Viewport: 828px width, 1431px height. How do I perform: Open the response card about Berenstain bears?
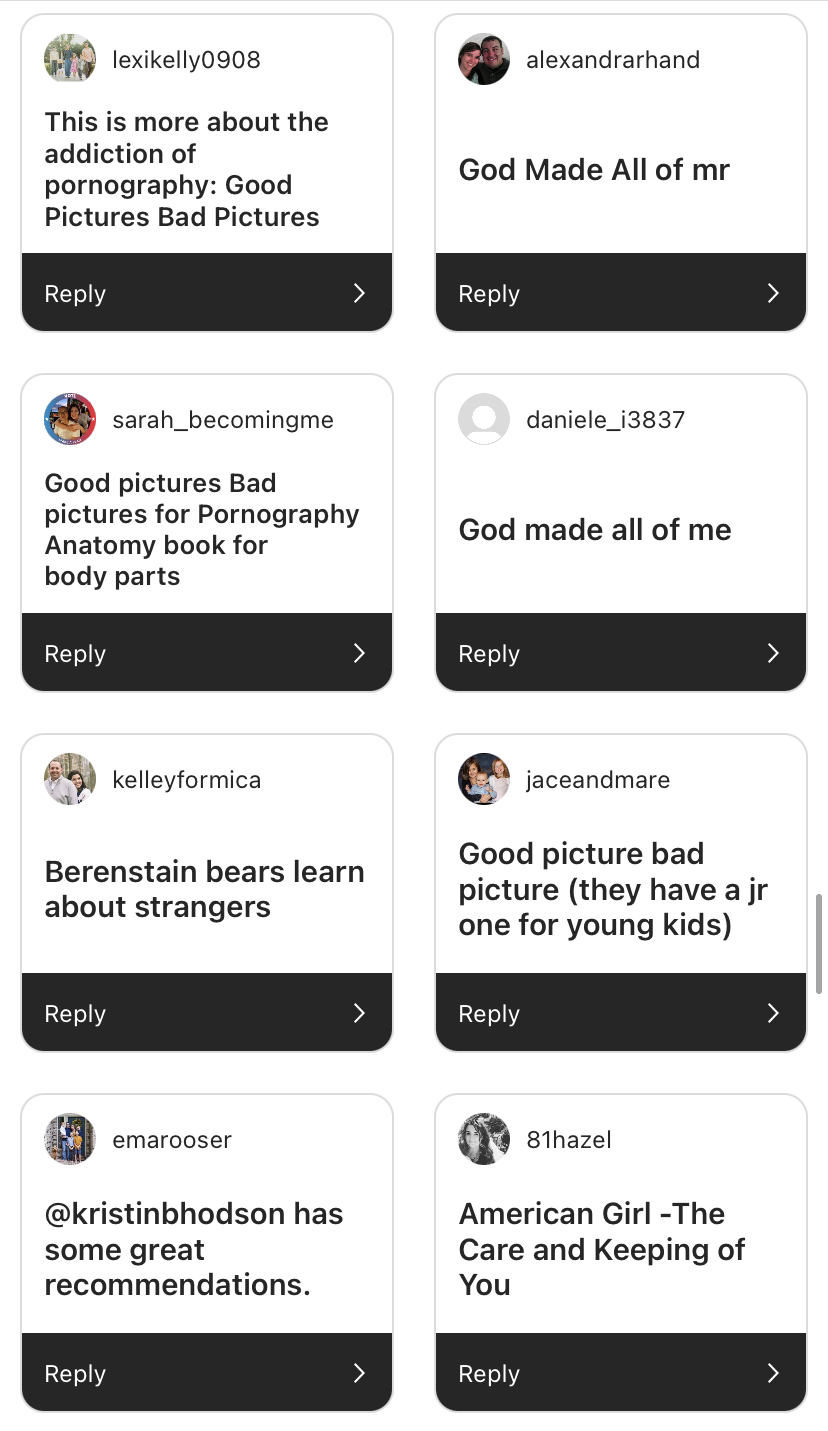(204, 889)
